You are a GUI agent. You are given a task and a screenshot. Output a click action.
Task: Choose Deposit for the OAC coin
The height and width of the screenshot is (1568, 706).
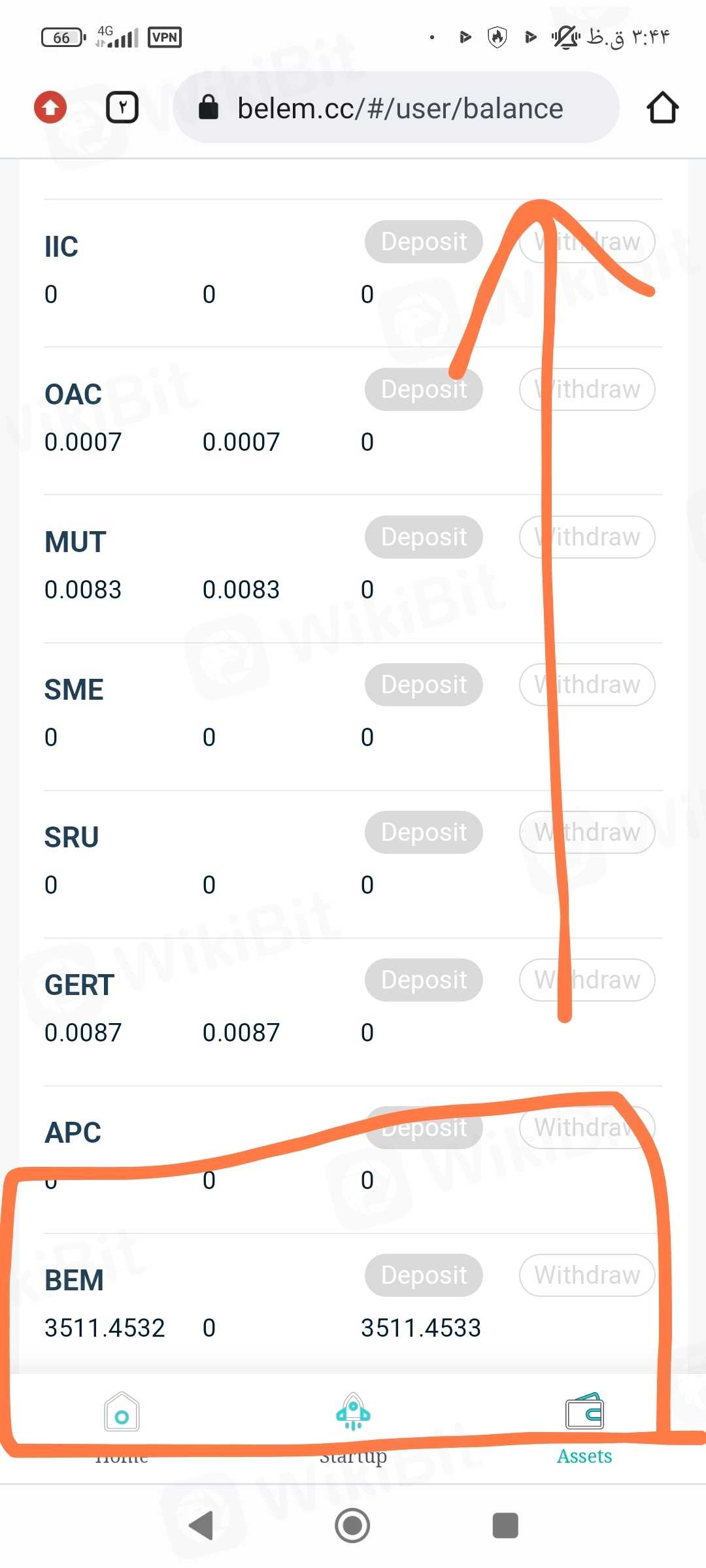(424, 389)
